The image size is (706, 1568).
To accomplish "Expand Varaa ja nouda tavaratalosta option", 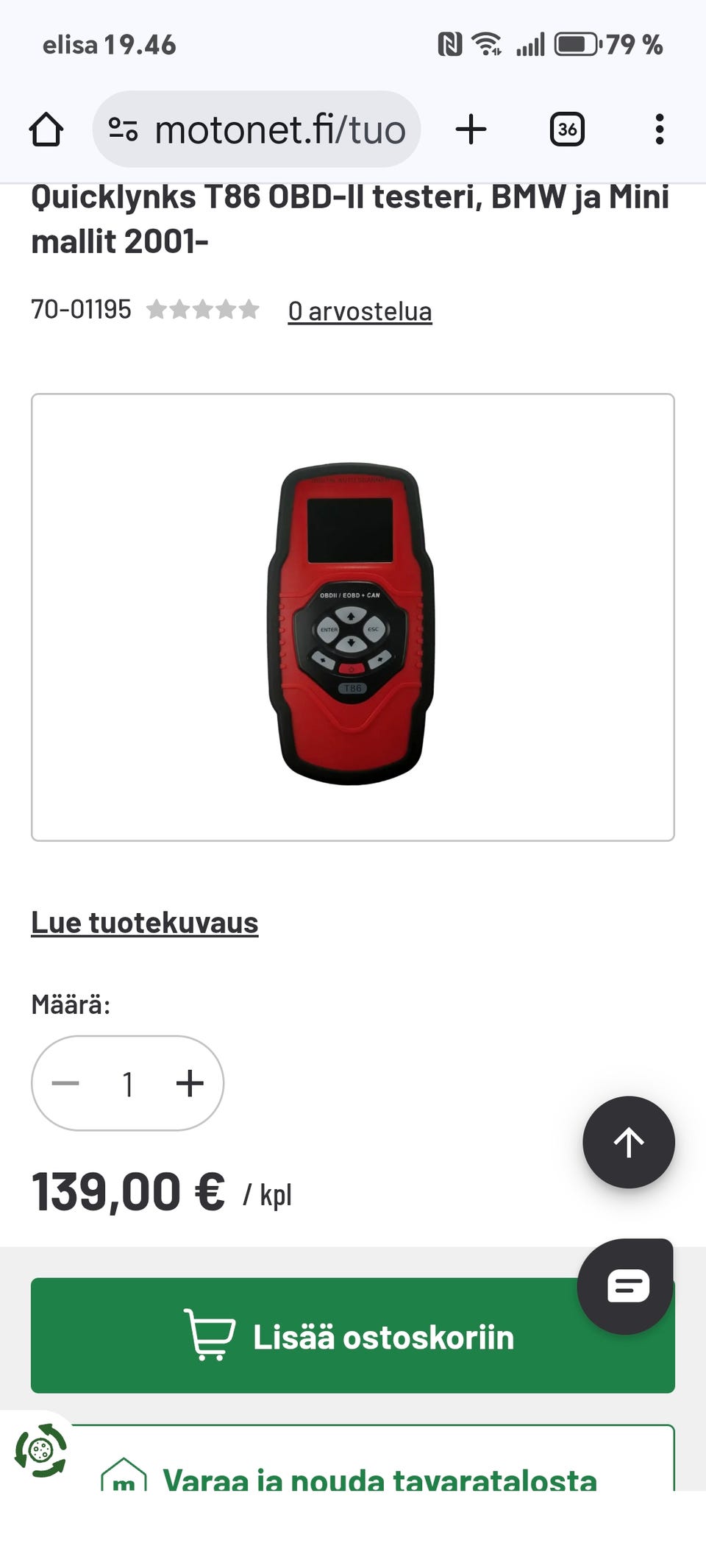I will coord(380,1477).
